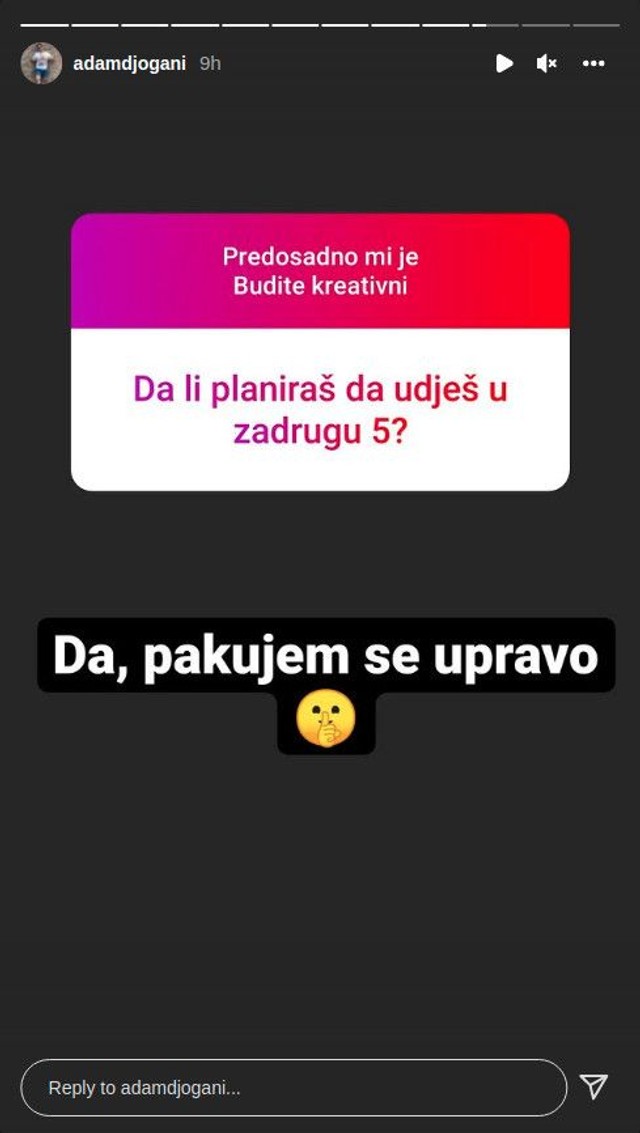Open adamdjogani's profile picture

[x=41, y=63]
